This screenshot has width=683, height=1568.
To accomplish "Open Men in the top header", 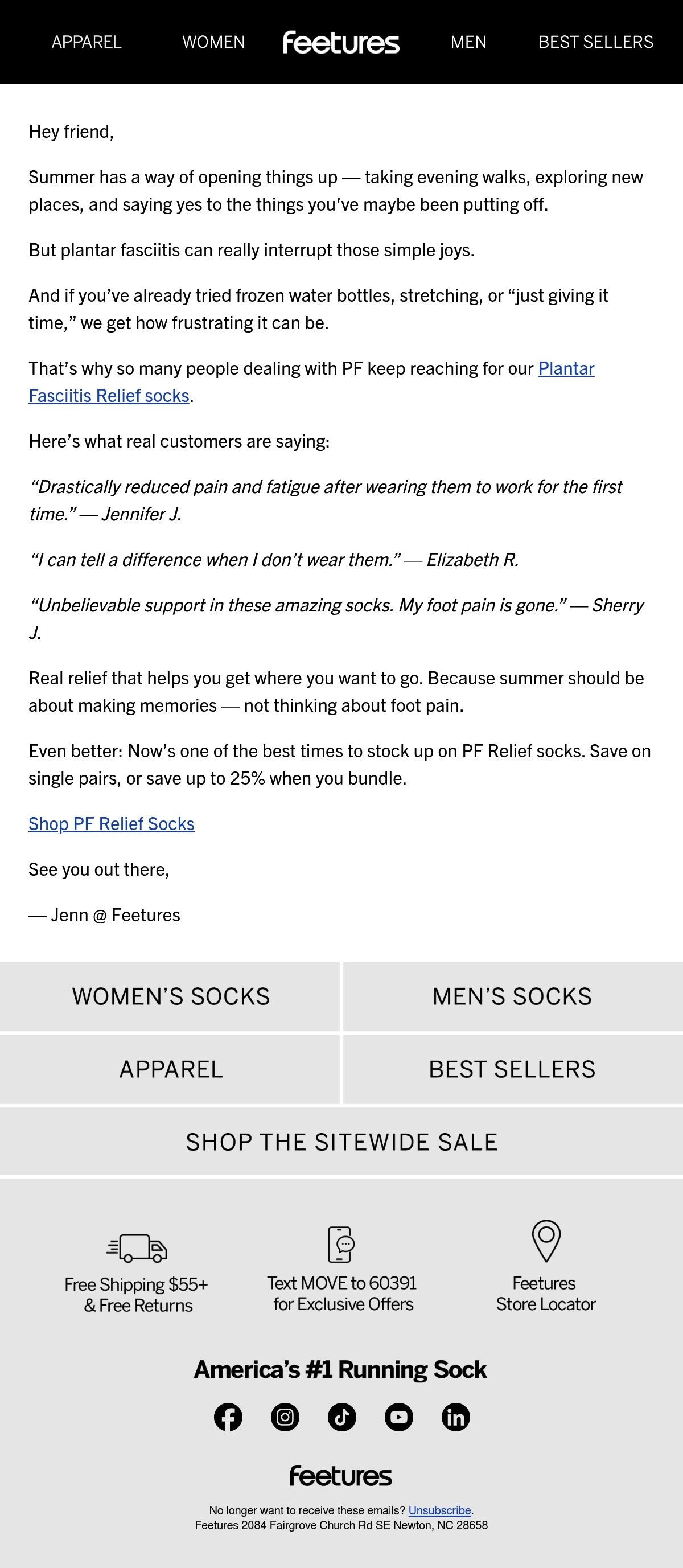I will tap(468, 42).
